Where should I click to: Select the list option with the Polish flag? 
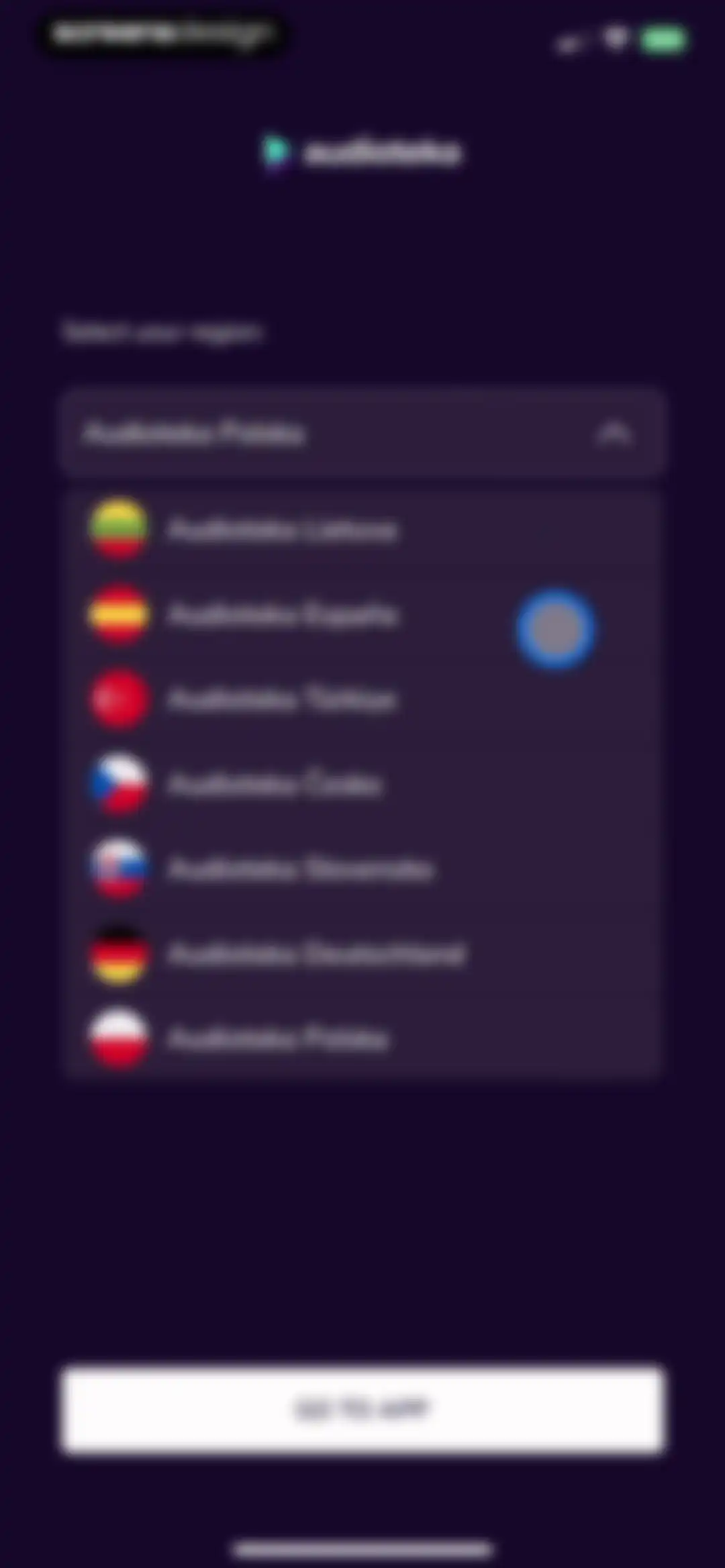362,1038
